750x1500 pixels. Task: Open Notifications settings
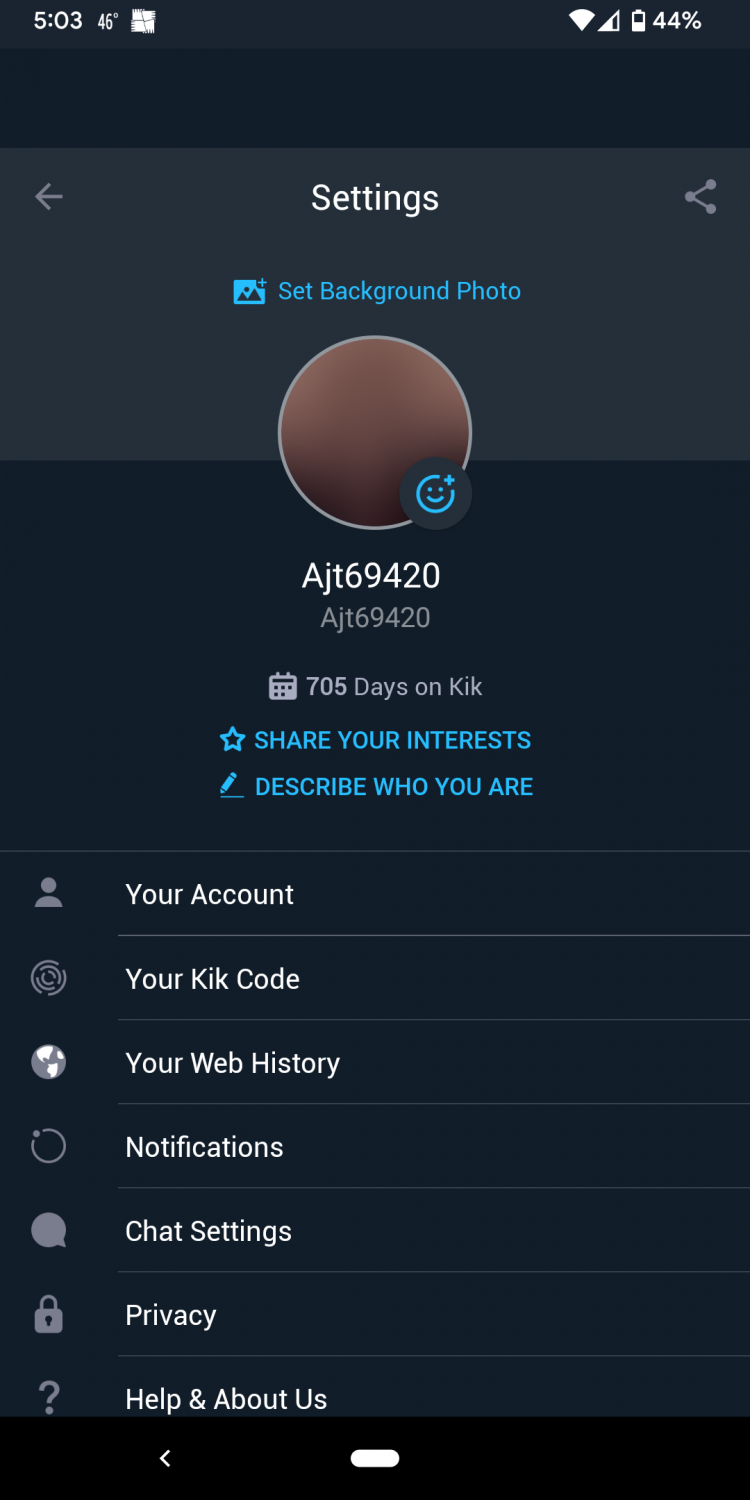(375, 1146)
